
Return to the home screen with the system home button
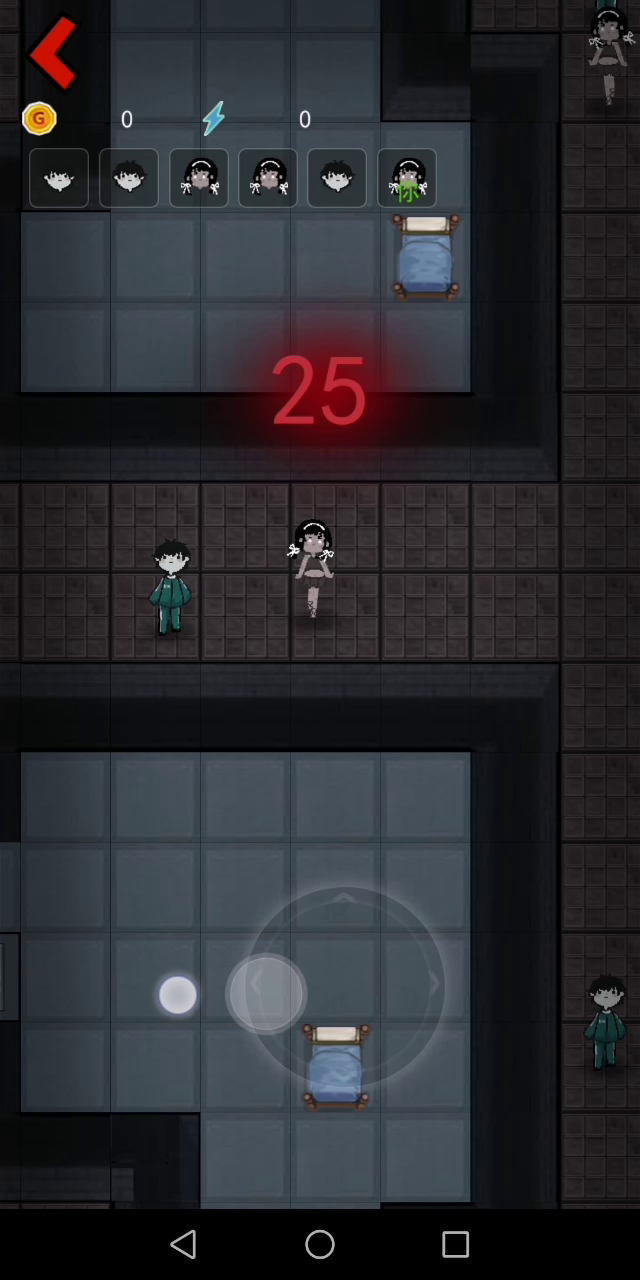tap(320, 1244)
